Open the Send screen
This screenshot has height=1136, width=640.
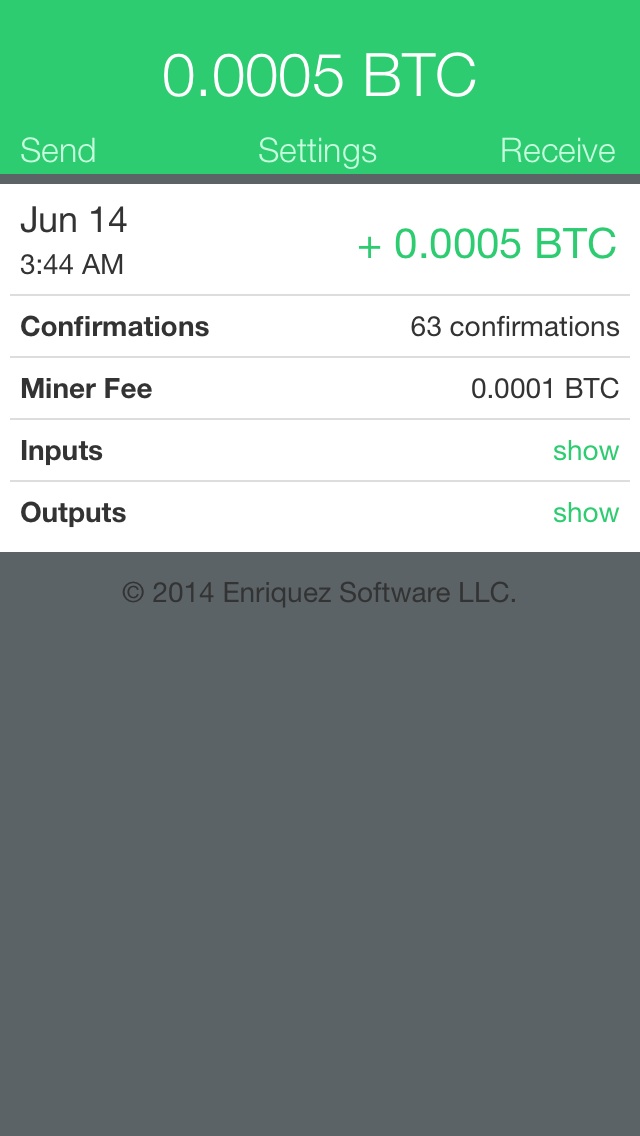coord(58,151)
